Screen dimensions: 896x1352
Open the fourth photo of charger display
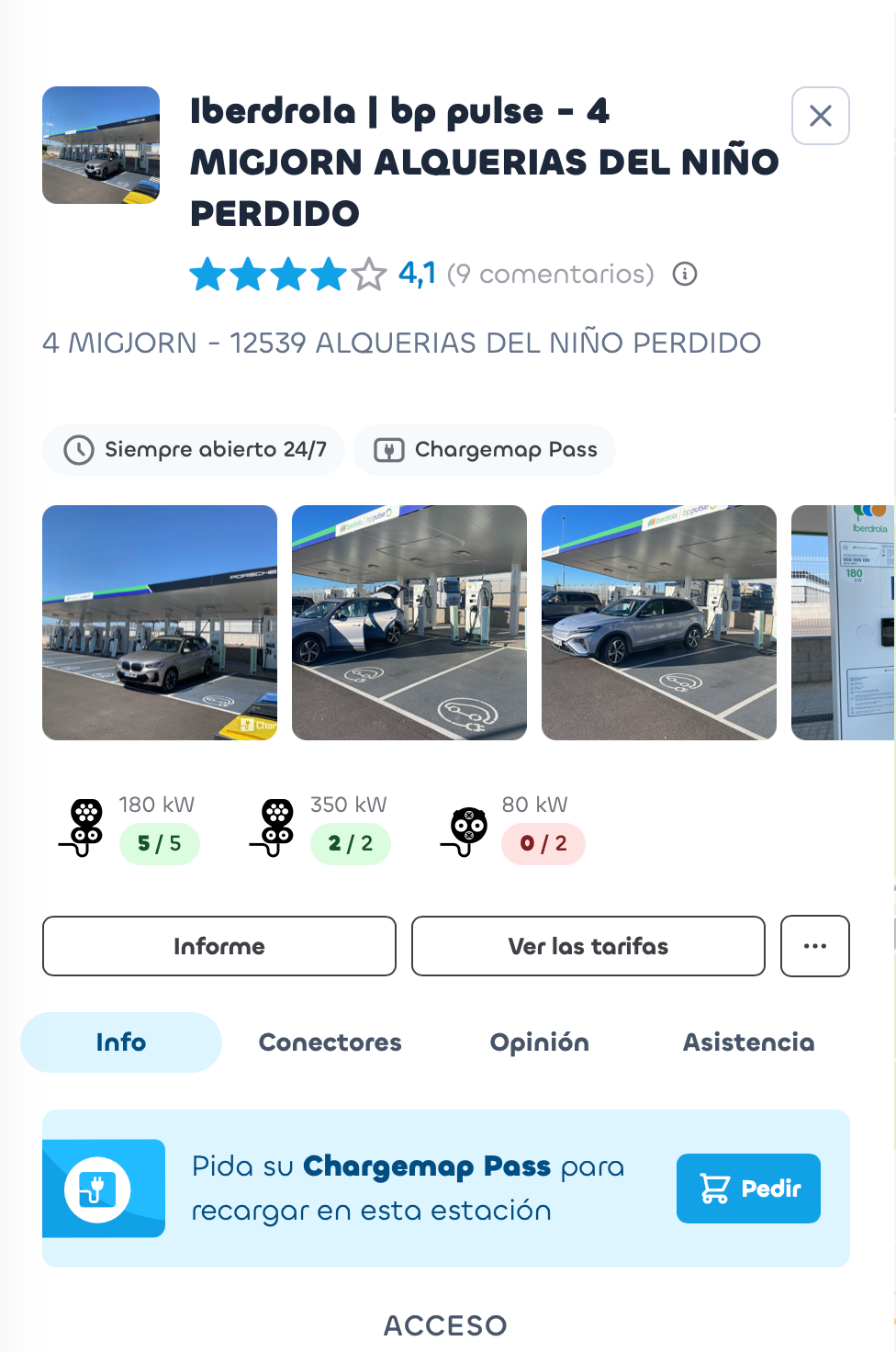tap(843, 623)
